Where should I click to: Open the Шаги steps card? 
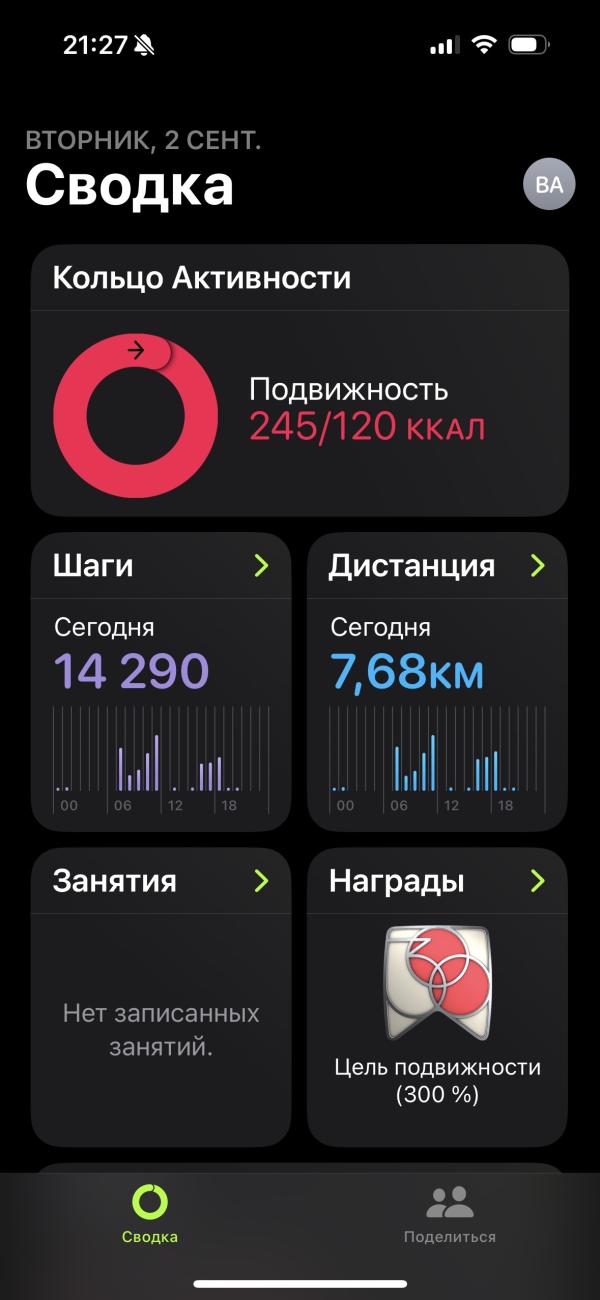click(161, 681)
